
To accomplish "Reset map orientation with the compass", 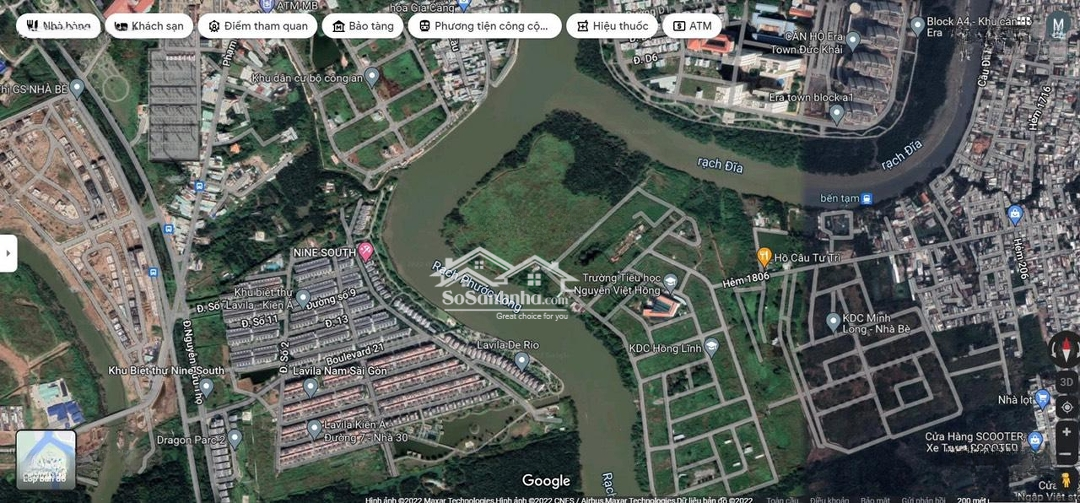I will [x=1065, y=350].
